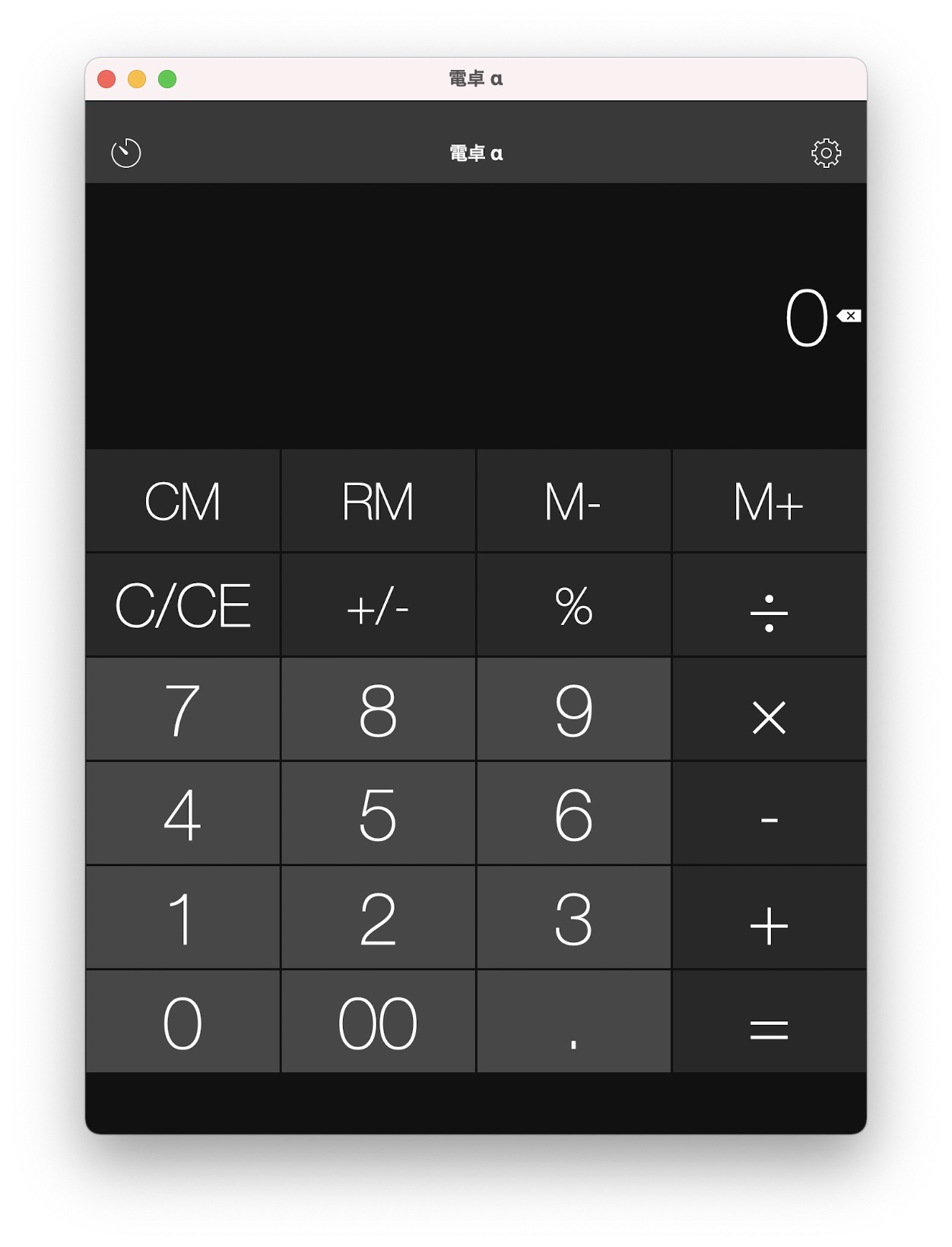Delete last digit with backspace icon
952x1247 pixels.
(x=849, y=316)
